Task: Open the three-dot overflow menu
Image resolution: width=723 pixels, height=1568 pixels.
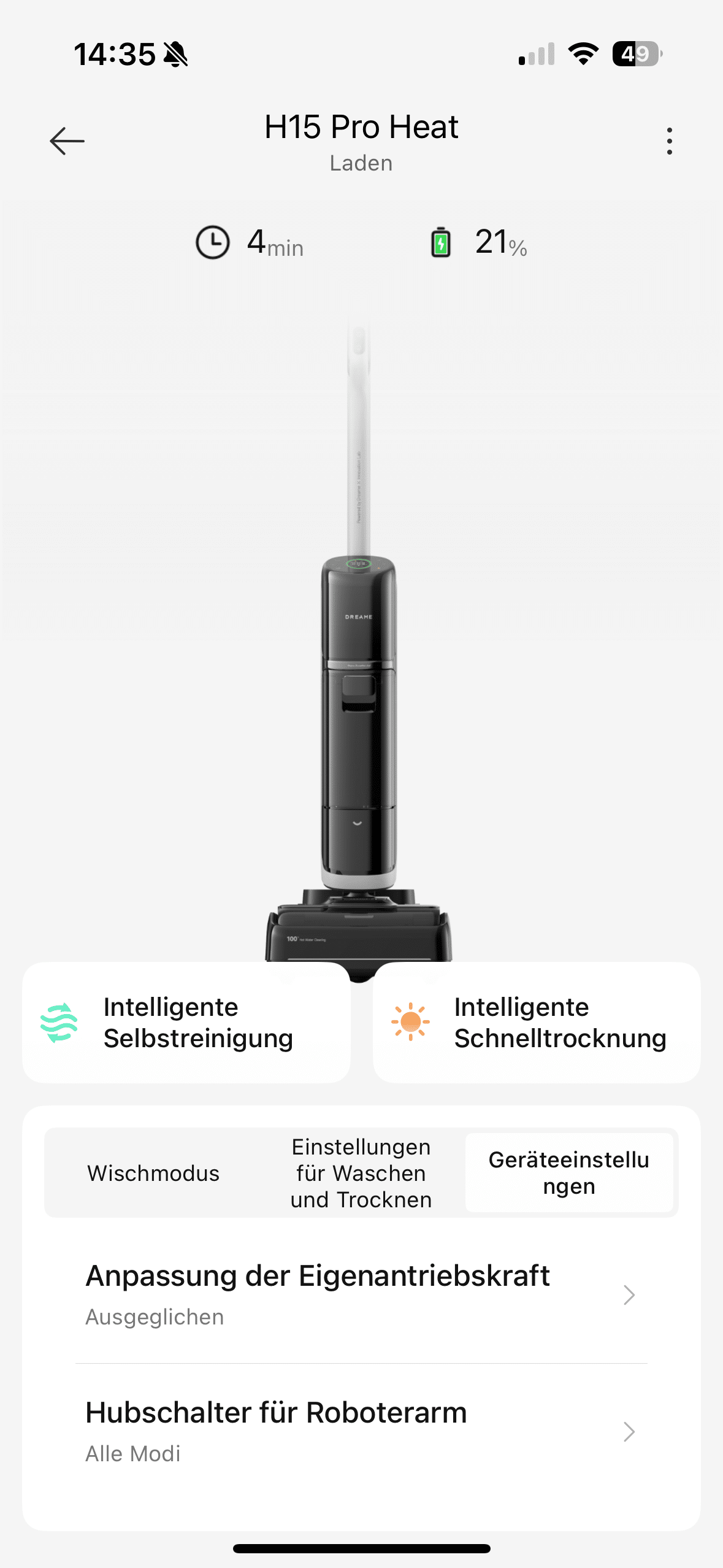Action: pyautogui.click(x=669, y=141)
